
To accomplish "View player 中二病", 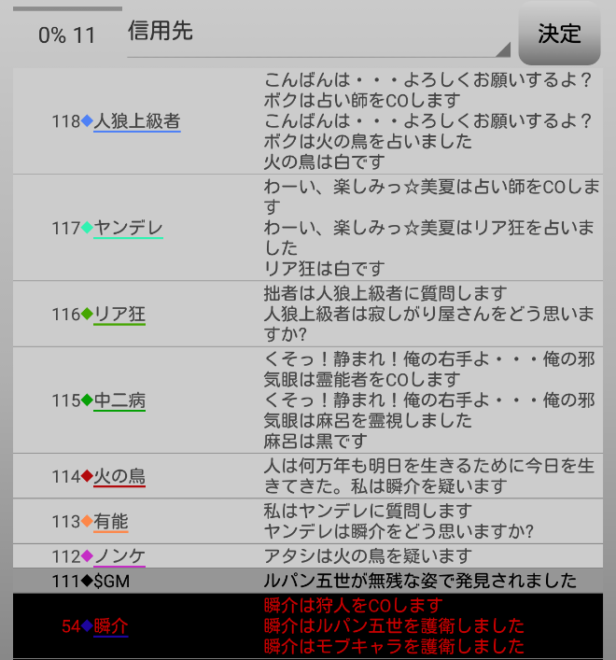I will (x=119, y=400).
